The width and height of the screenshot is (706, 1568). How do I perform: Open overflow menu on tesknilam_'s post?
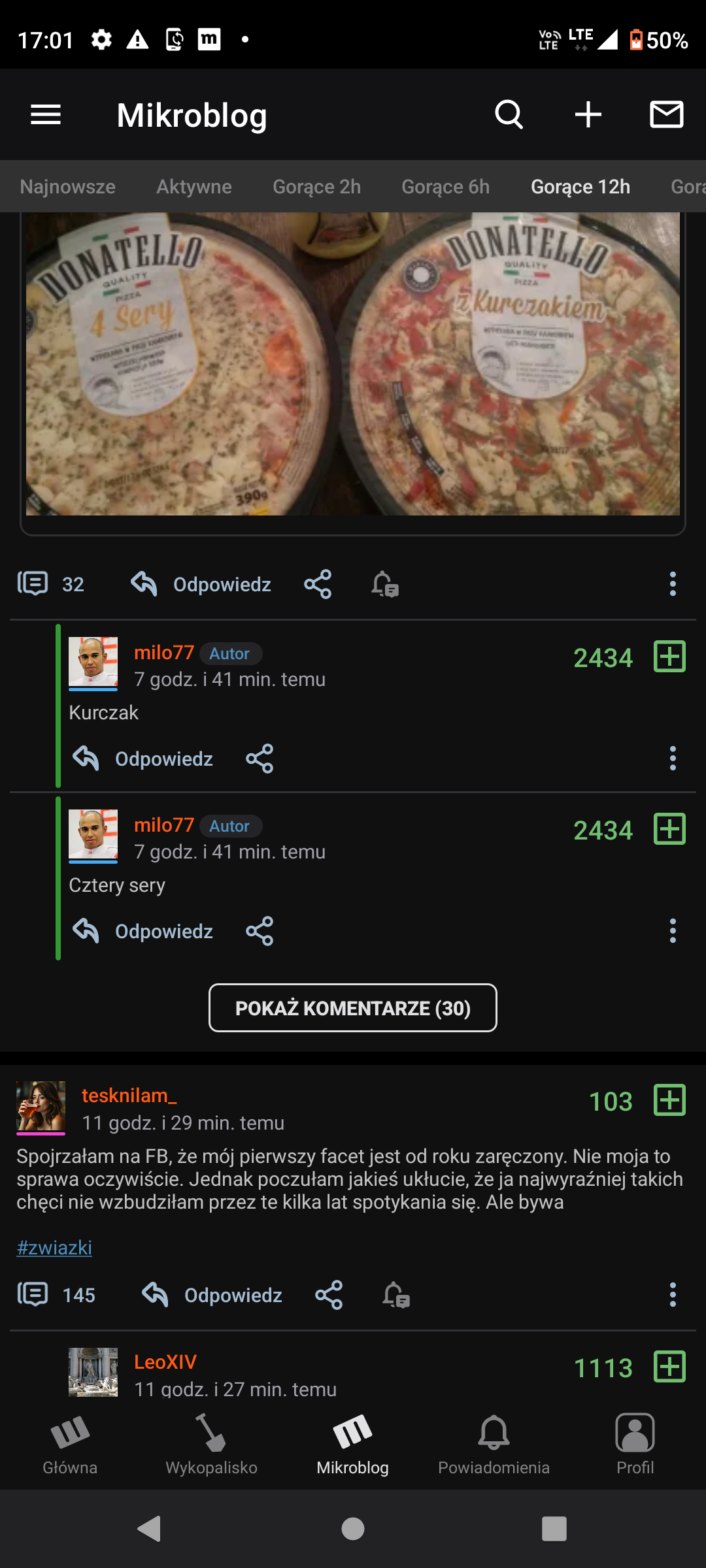672,1294
